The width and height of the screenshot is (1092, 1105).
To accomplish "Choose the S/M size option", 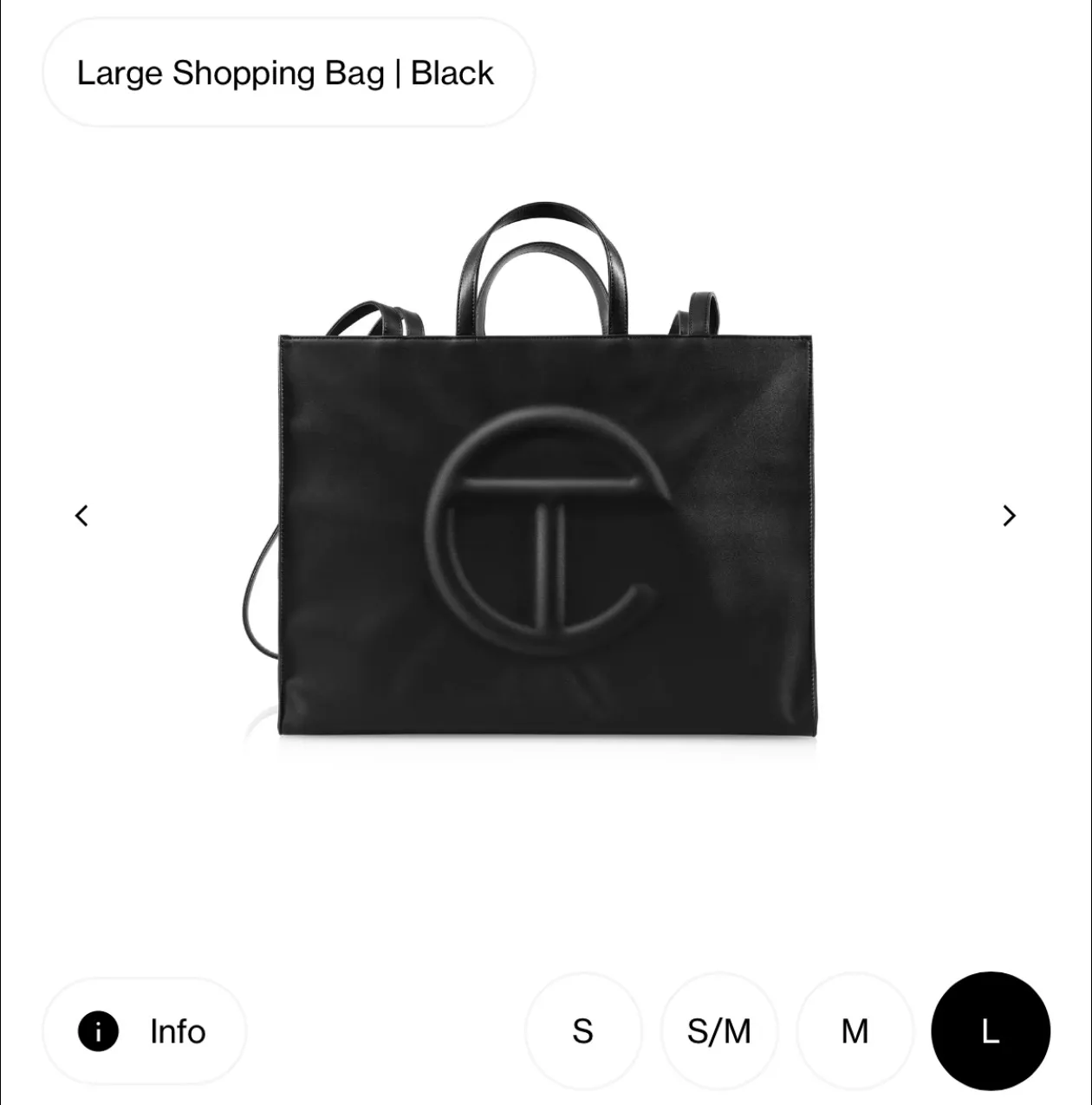I will 718,1031.
